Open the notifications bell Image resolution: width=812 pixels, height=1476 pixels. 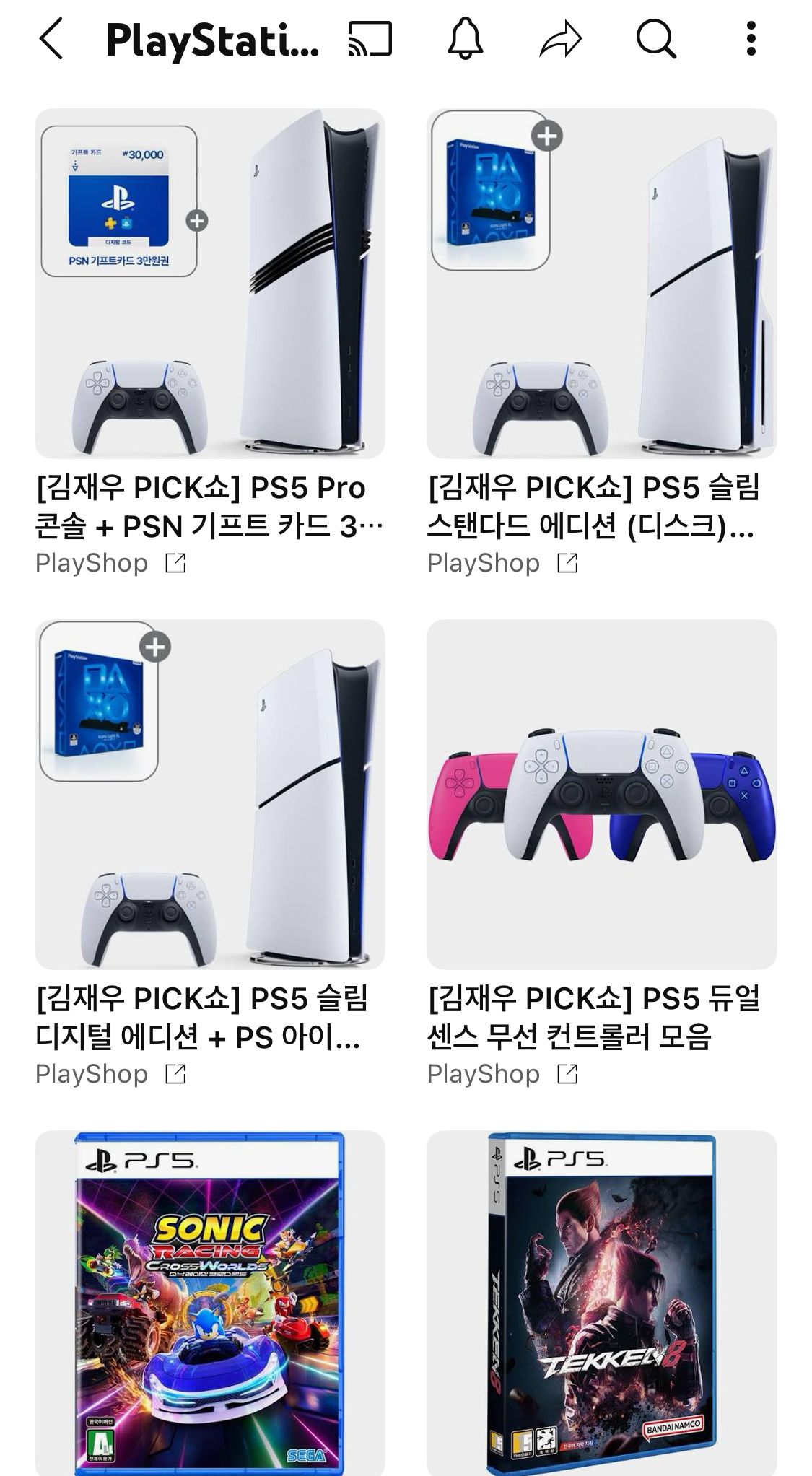click(466, 39)
